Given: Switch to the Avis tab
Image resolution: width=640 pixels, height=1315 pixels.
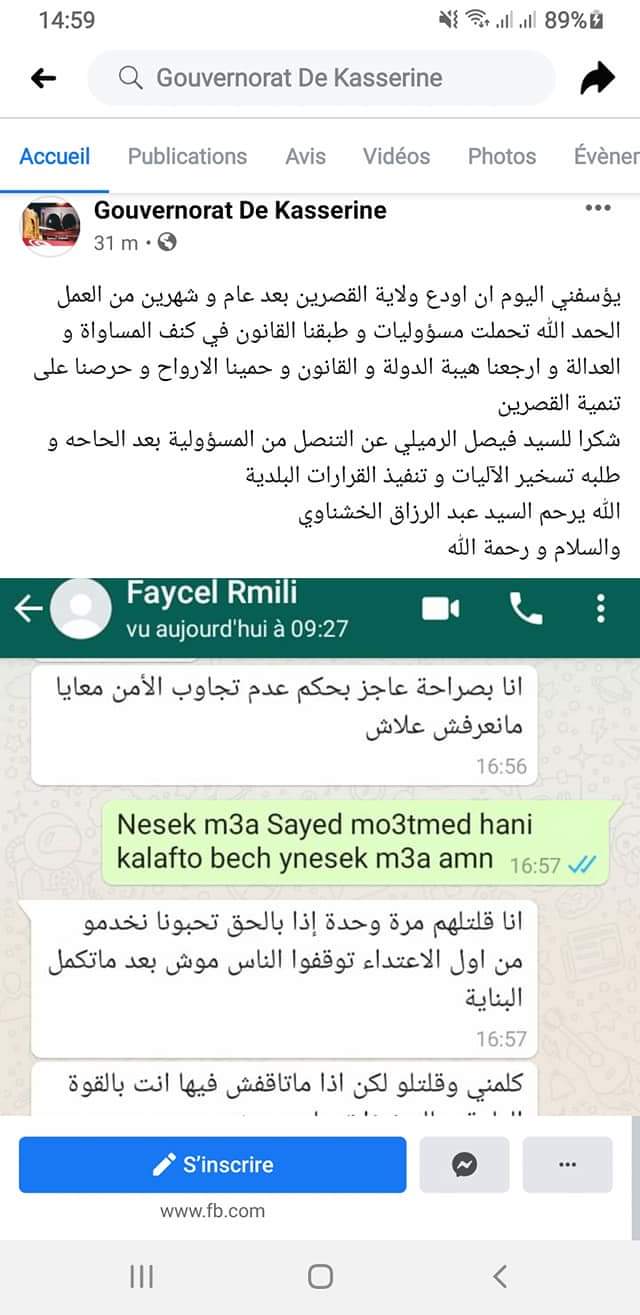Looking at the screenshot, I should (305, 156).
